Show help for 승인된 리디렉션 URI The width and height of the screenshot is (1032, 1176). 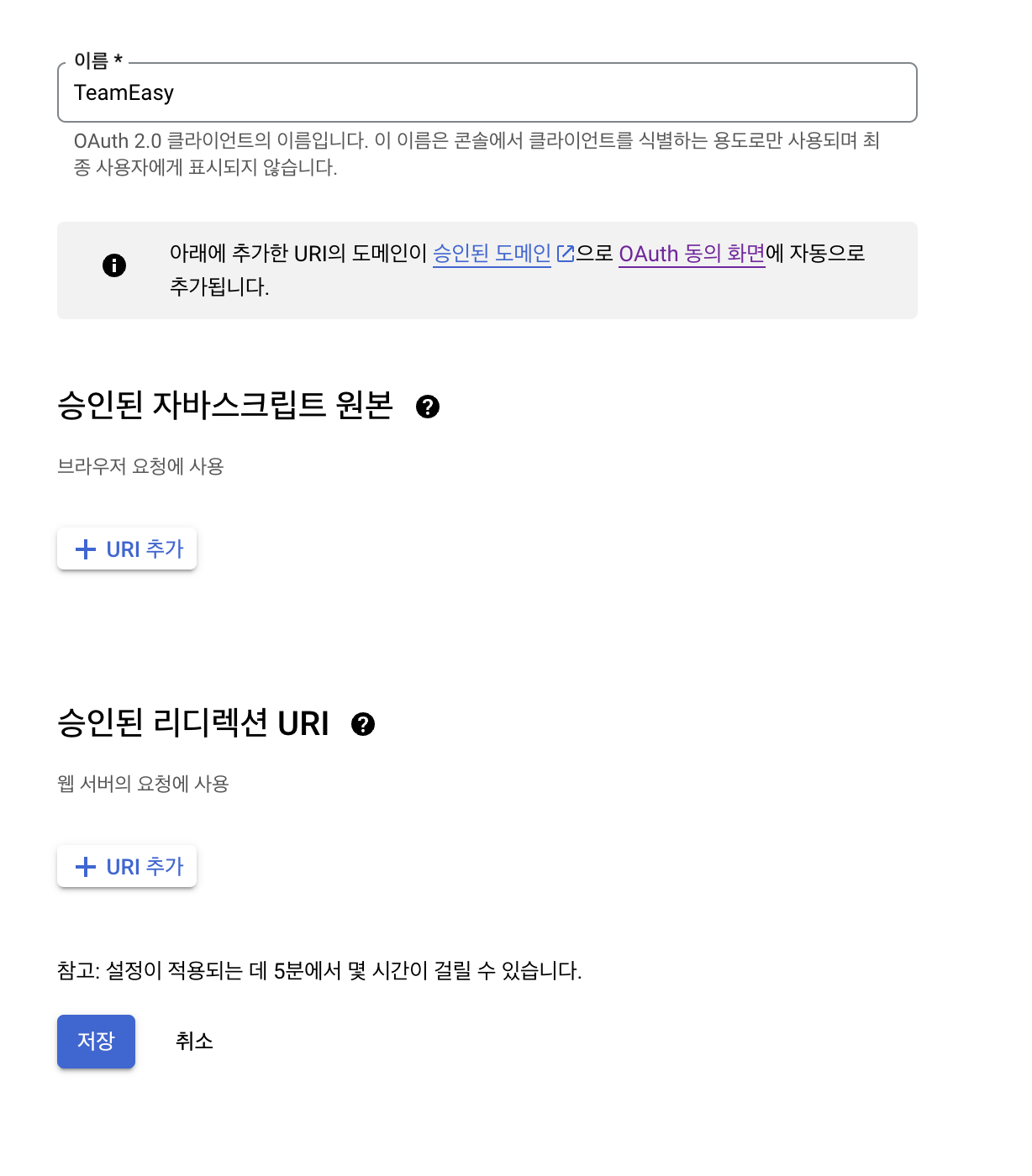[363, 724]
